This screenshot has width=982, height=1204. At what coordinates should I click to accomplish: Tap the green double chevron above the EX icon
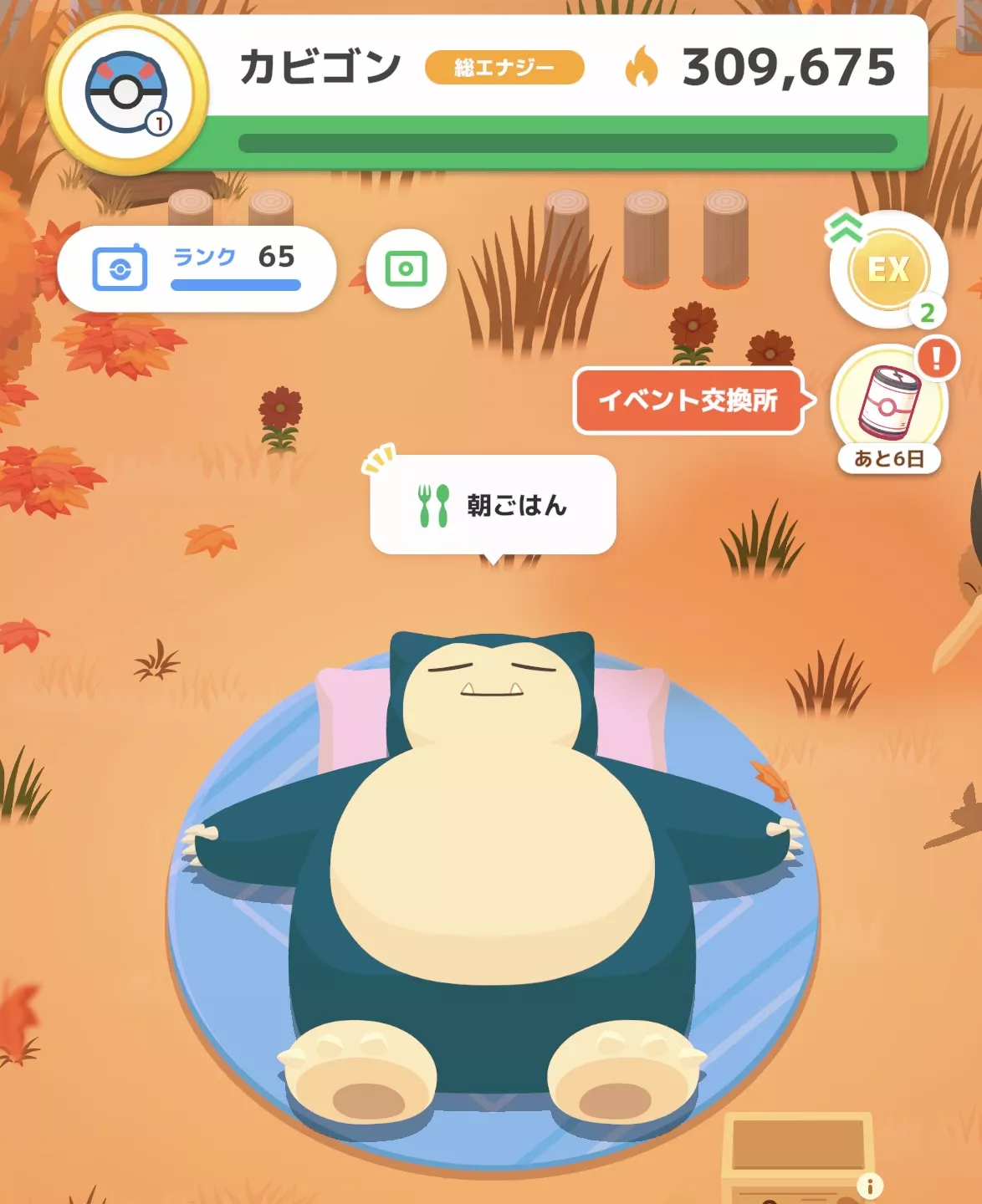point(847,227)
